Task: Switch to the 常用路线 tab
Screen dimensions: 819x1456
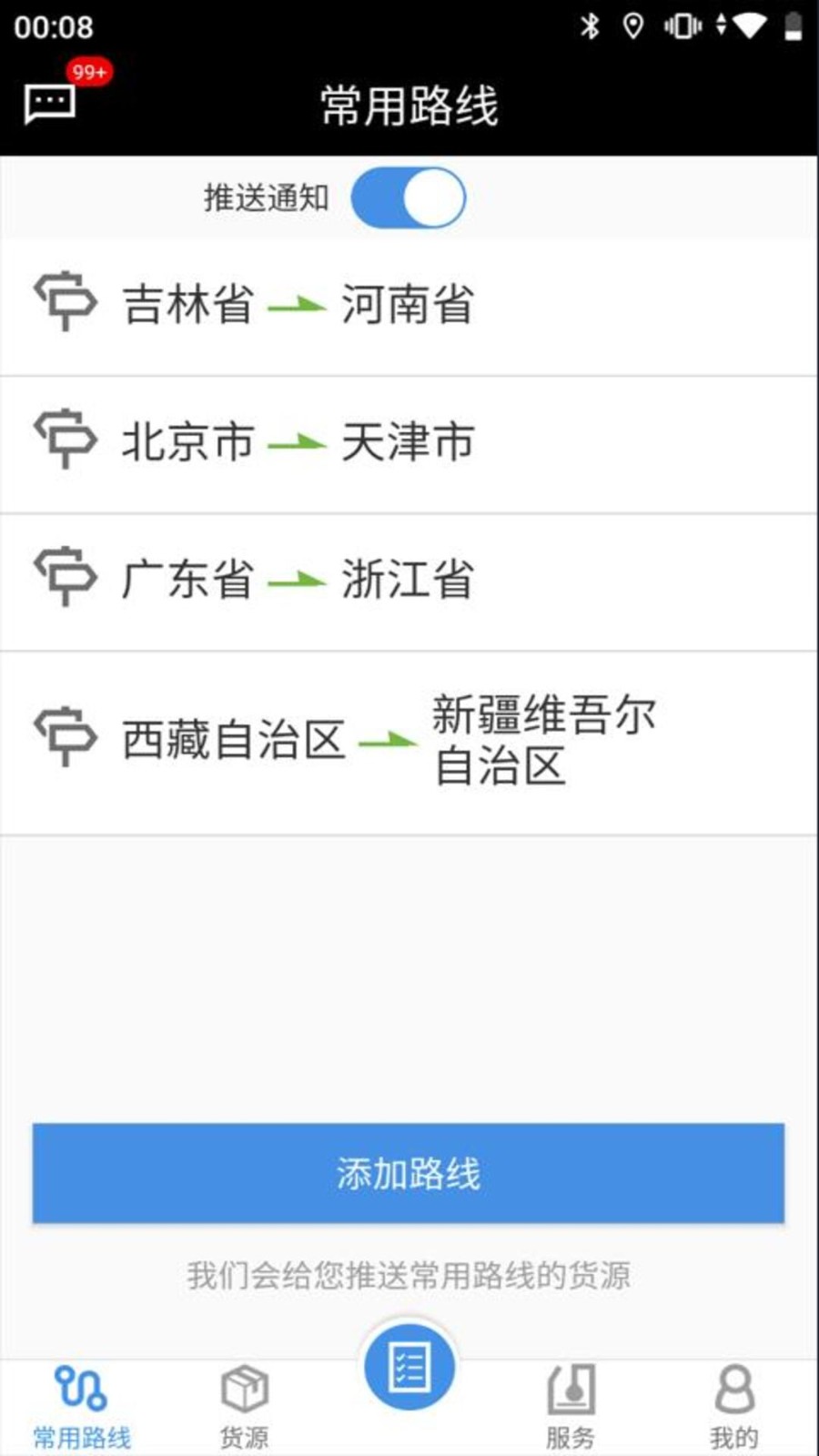Action: click(x=82, y=1407)
